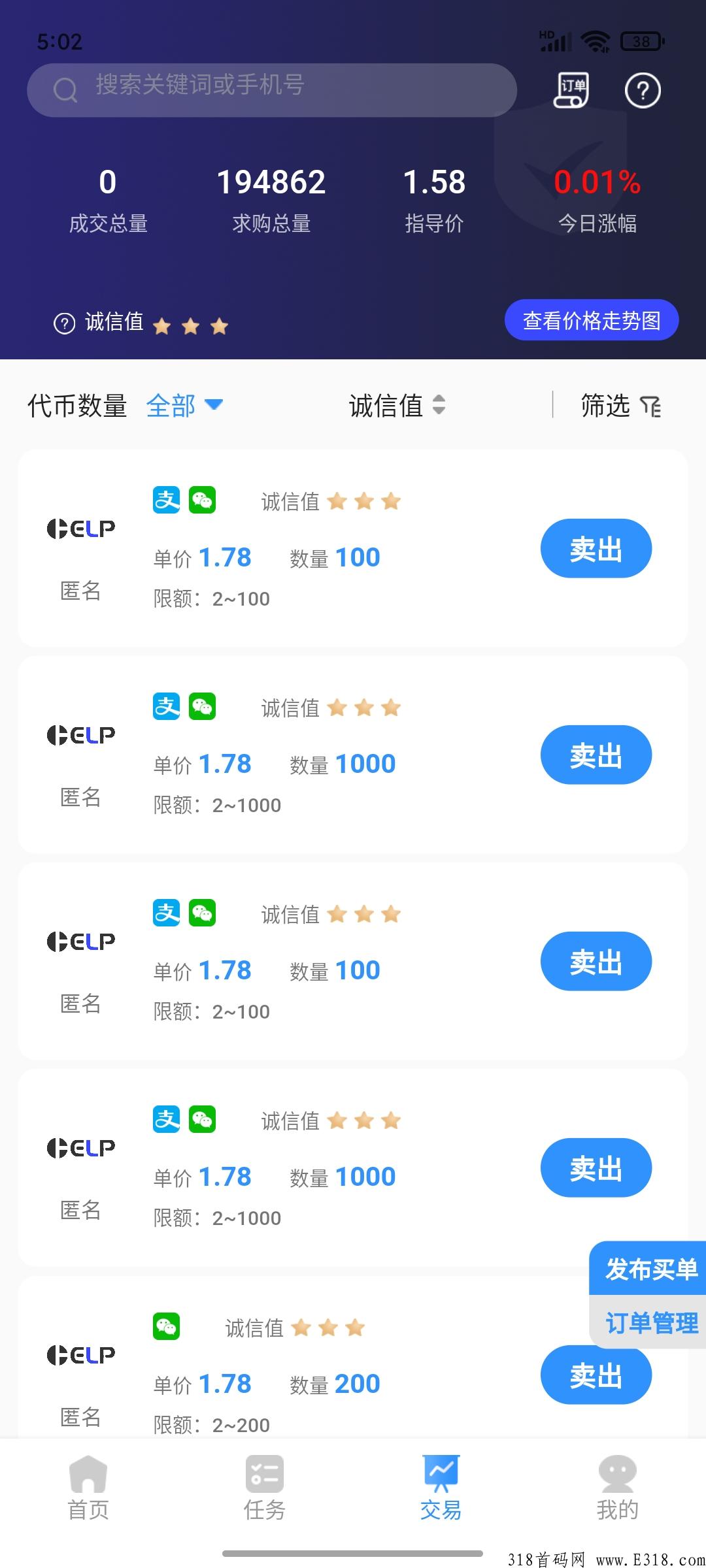Open the help question mark icon
706x1568 pixels.
click(643, 90)
